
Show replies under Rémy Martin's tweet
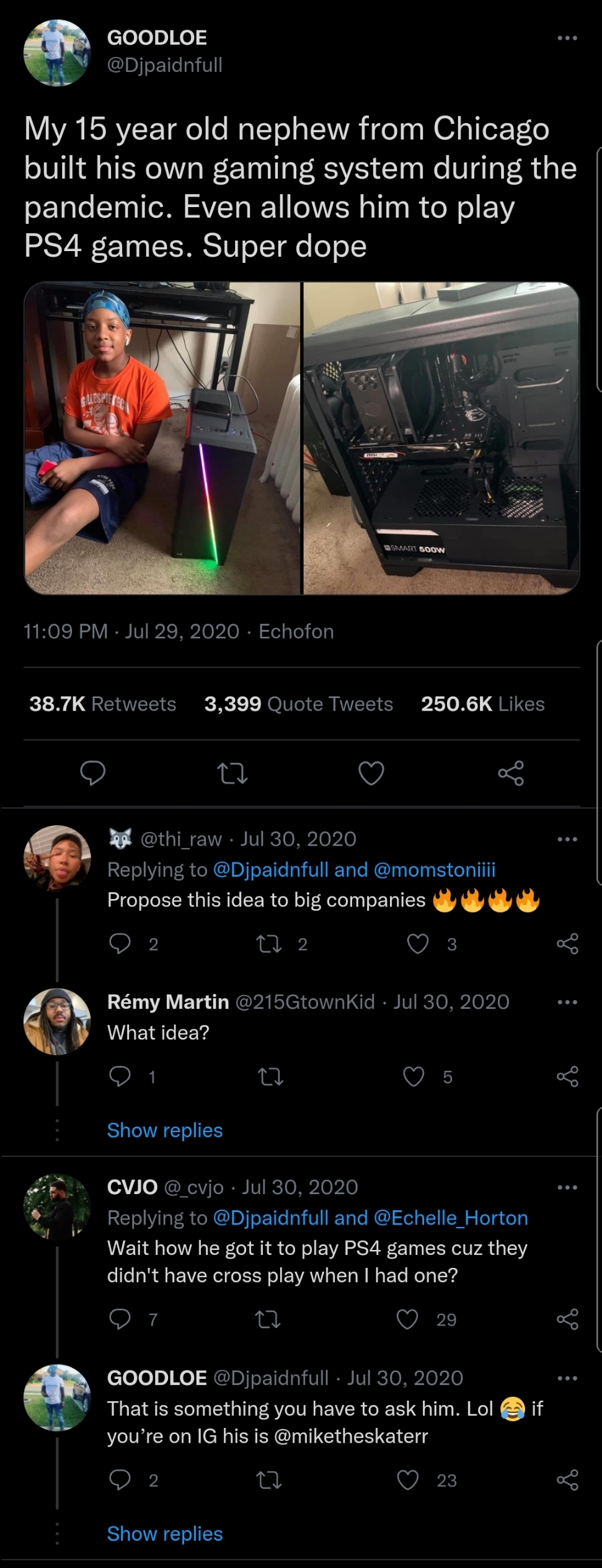[164, 1130]
